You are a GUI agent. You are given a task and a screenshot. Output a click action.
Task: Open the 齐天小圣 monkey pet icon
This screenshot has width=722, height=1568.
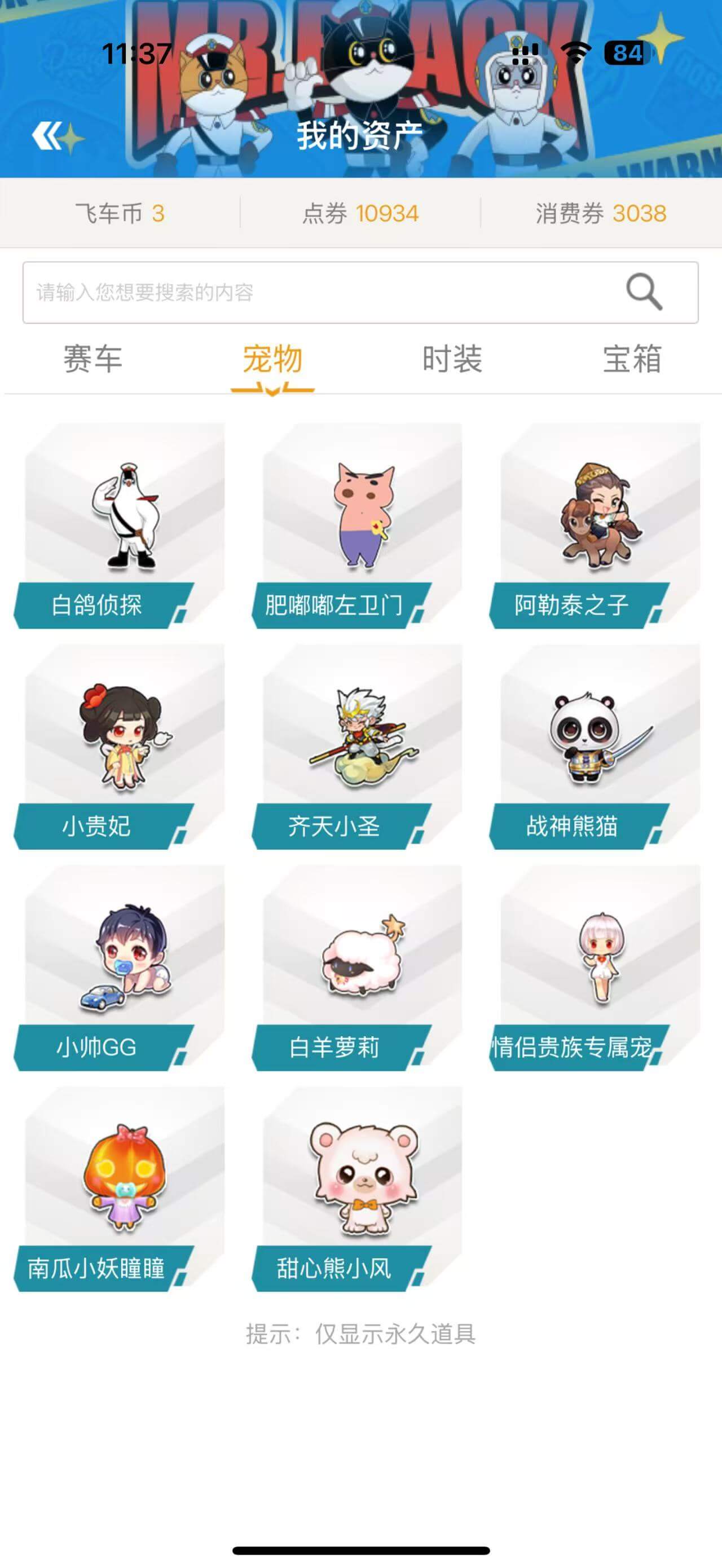coord(361,749)
